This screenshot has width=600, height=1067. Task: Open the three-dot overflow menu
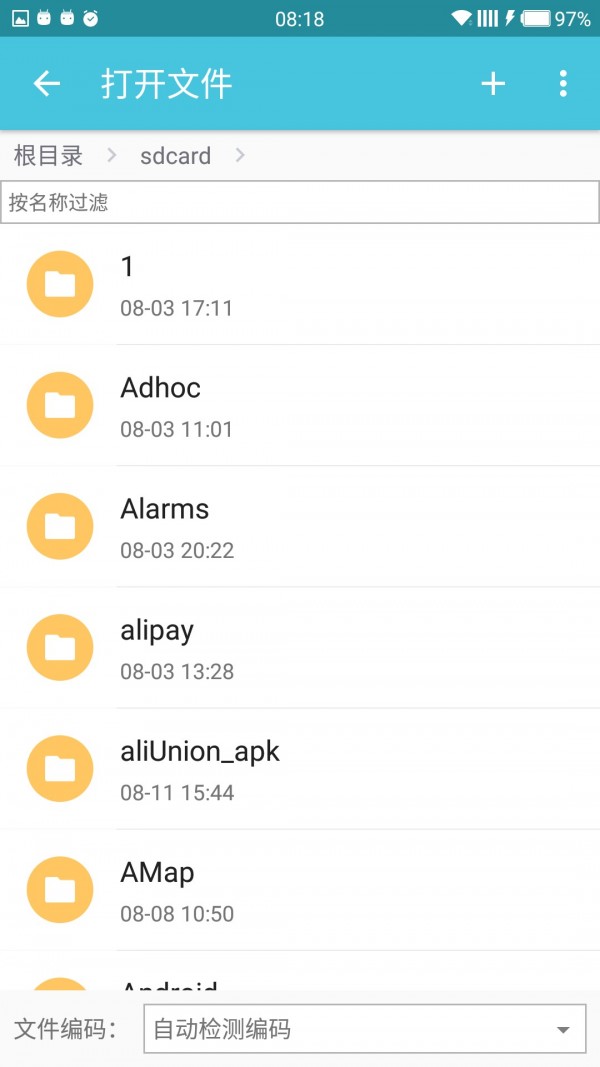click(x=563, y=84)
